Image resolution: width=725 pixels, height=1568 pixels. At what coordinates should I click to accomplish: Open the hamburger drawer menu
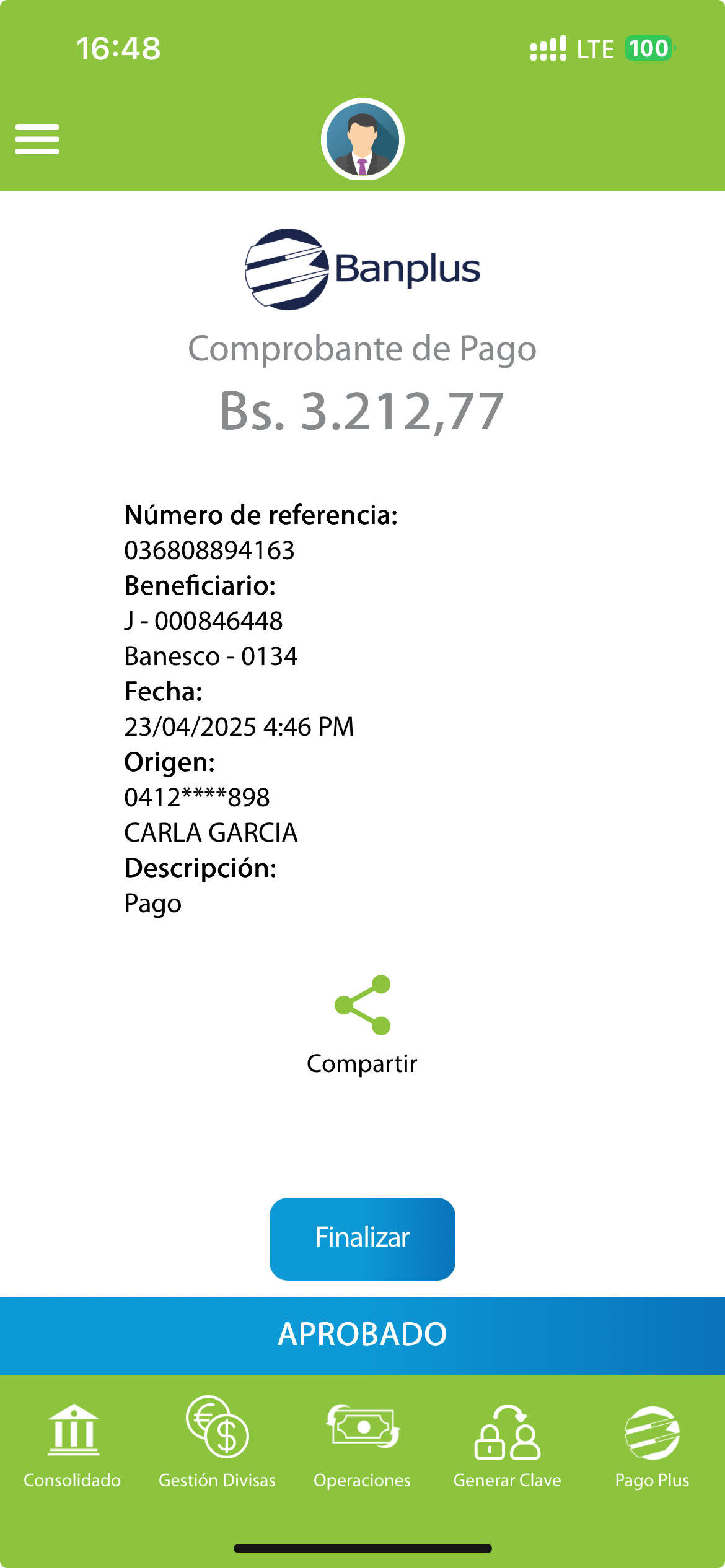tap(37, 139)
